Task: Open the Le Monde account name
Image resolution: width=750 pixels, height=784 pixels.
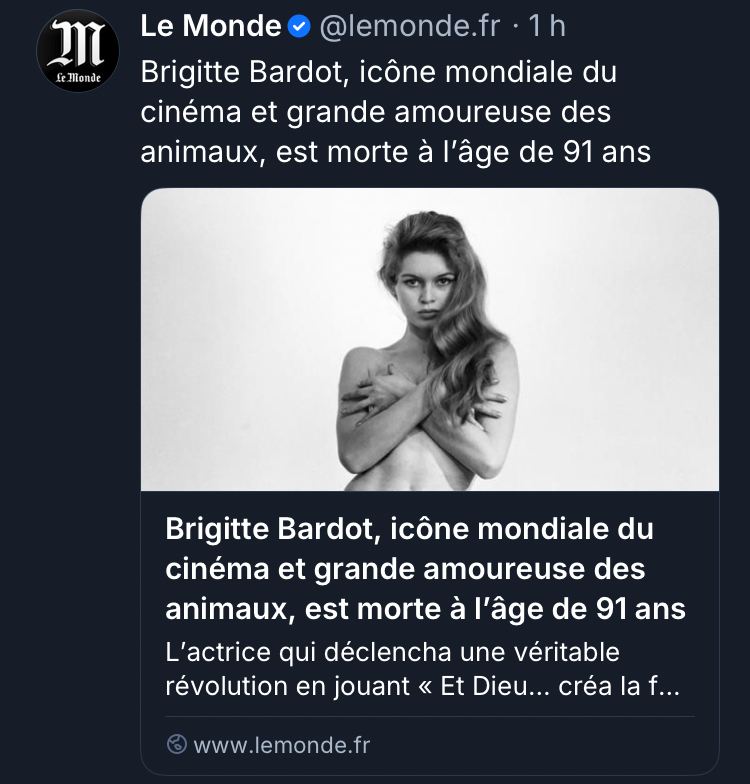Action: coord(211,26)
